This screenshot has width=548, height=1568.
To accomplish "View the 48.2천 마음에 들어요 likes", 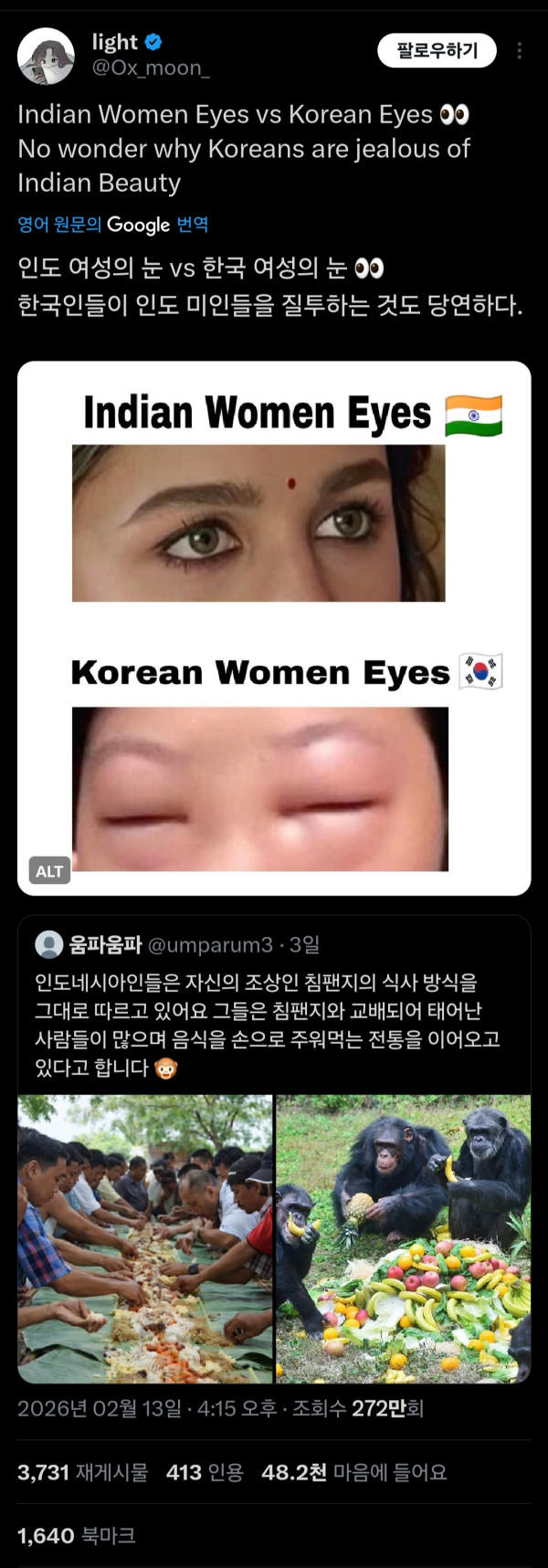I will [x=353, y=1472].
